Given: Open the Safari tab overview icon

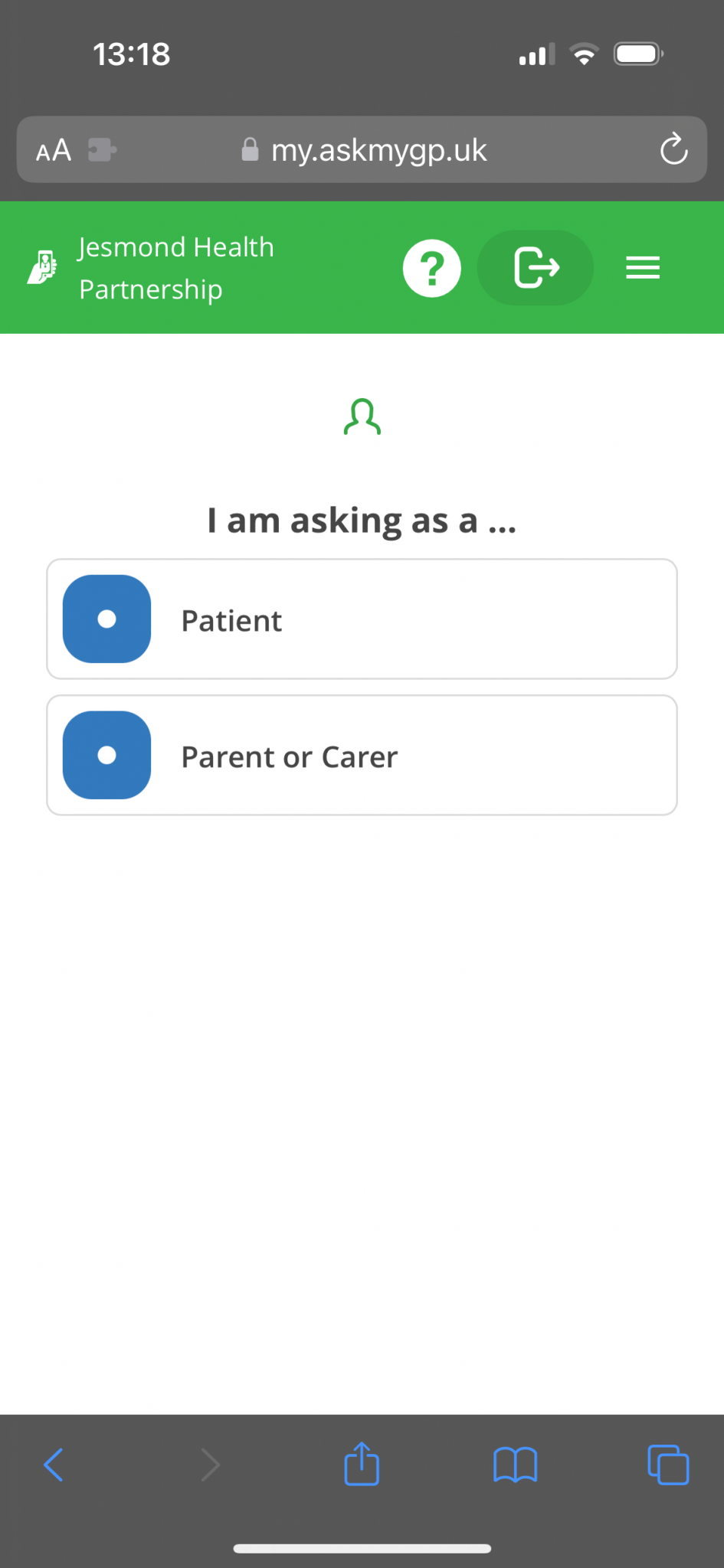Looking at the screenshot, I should 667,1464.
